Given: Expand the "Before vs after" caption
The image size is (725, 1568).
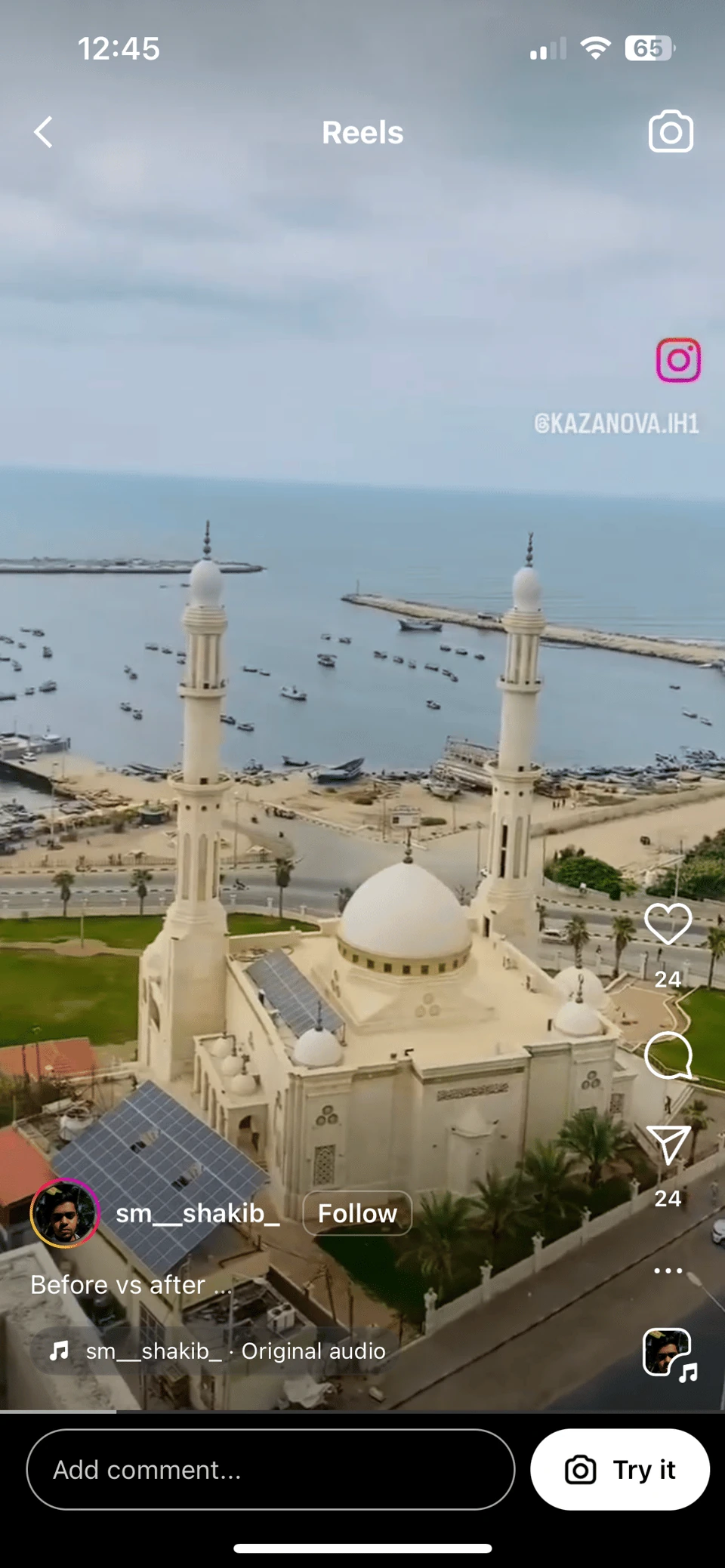Looking at the screenshot, I should [131, 1285].
